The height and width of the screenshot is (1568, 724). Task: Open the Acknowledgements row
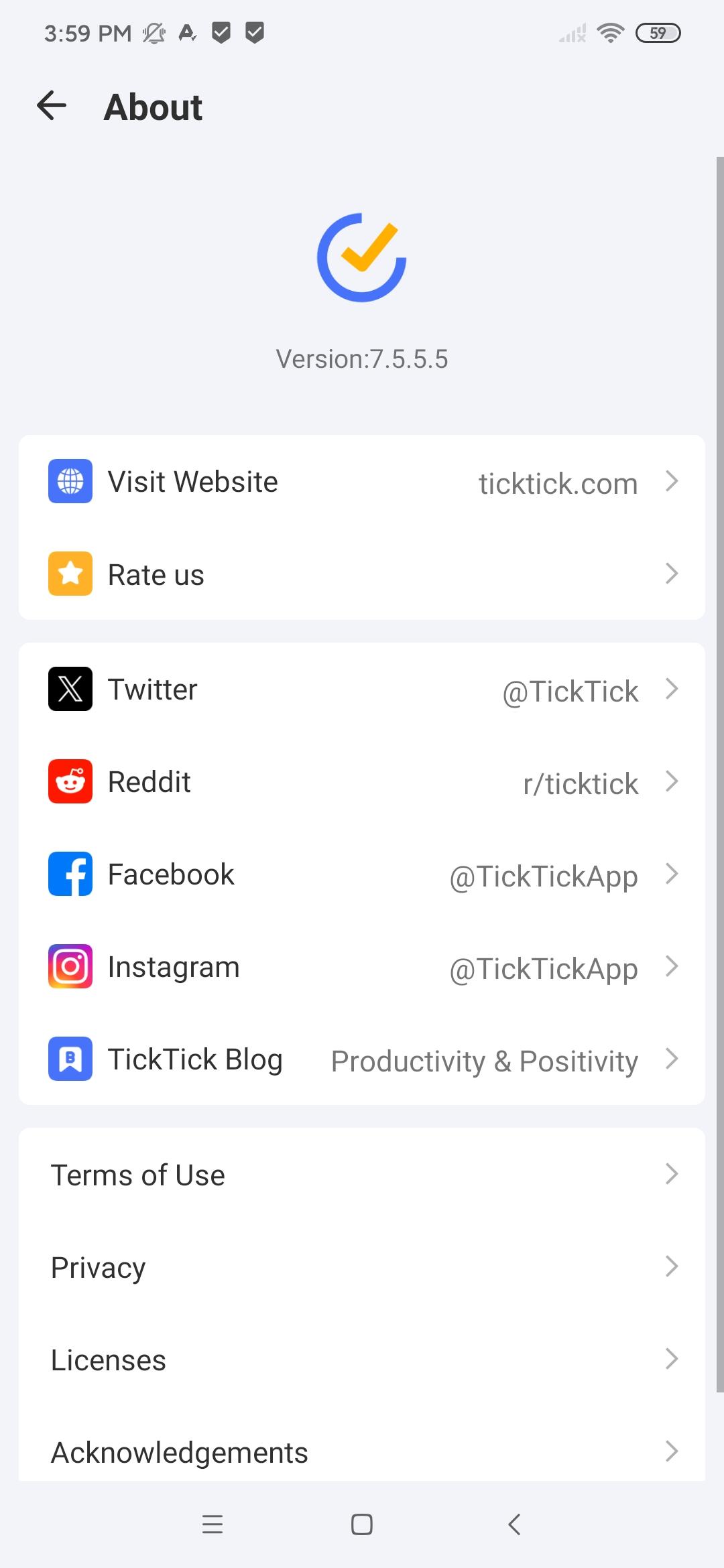point(362,1447)
